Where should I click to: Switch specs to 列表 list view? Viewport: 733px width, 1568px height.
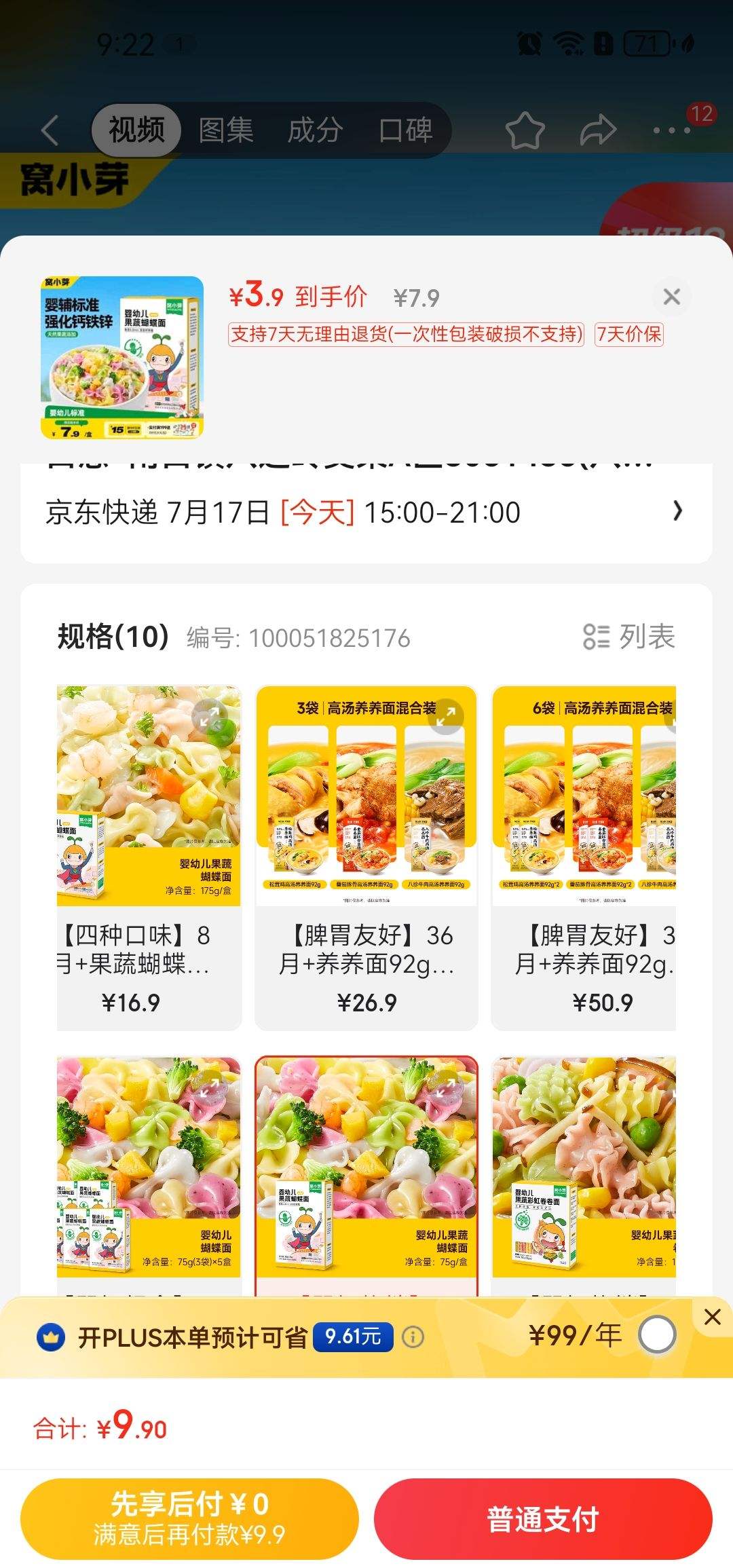(629, 637)
